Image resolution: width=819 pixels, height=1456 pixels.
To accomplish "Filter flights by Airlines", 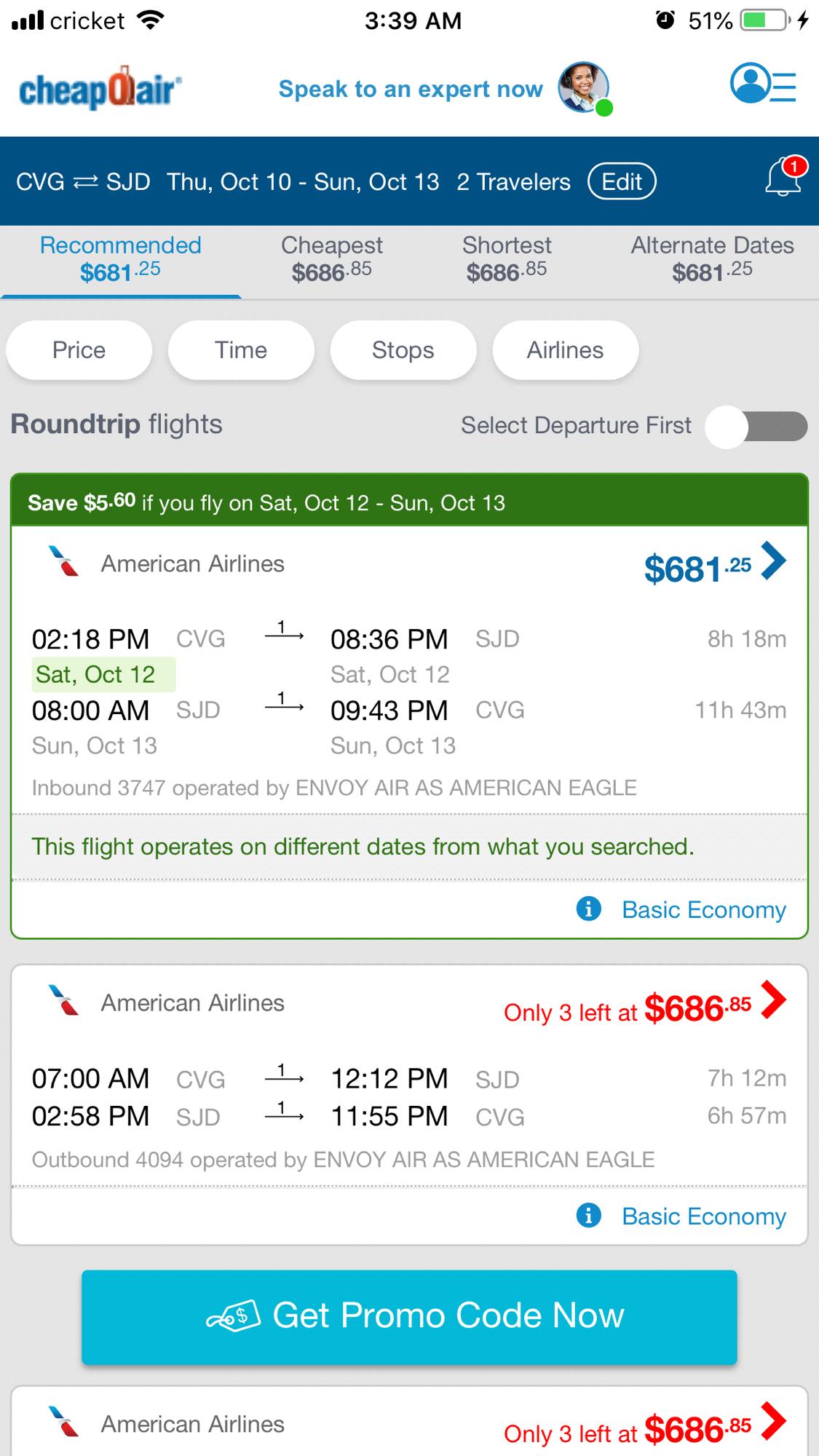I will tap(566, 350).
